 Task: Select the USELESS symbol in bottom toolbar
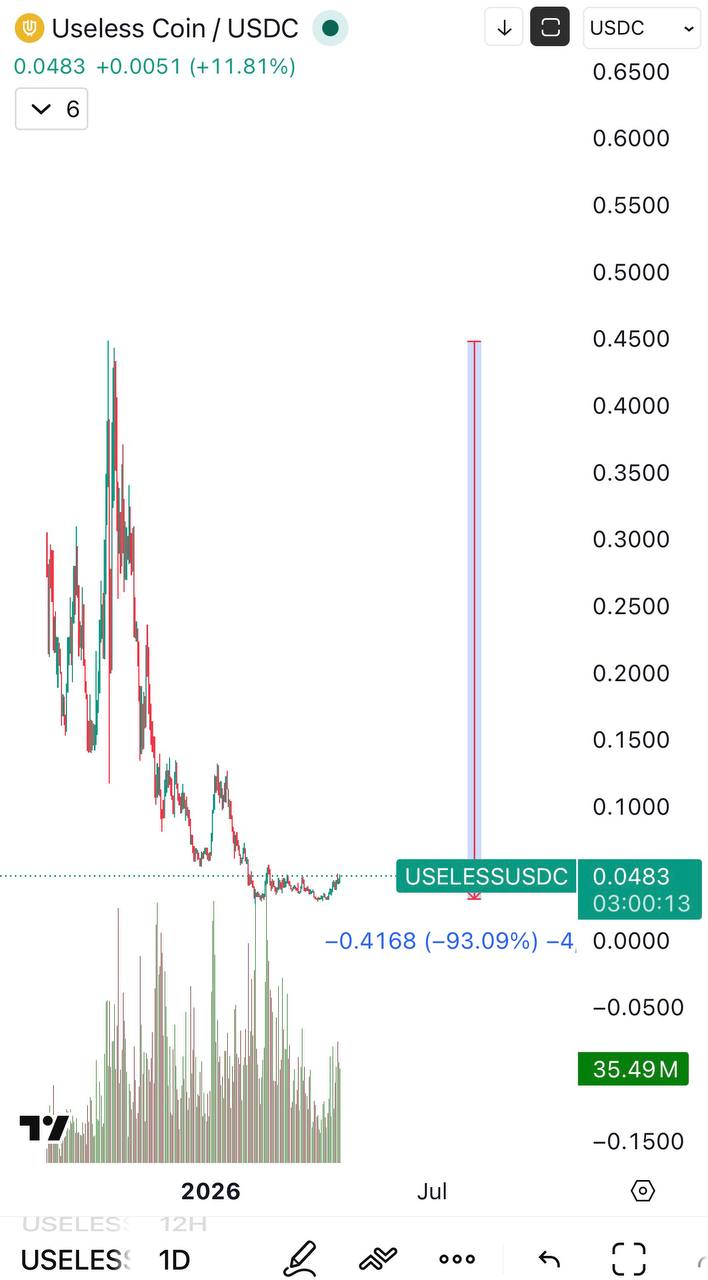tap(76, 1259)
